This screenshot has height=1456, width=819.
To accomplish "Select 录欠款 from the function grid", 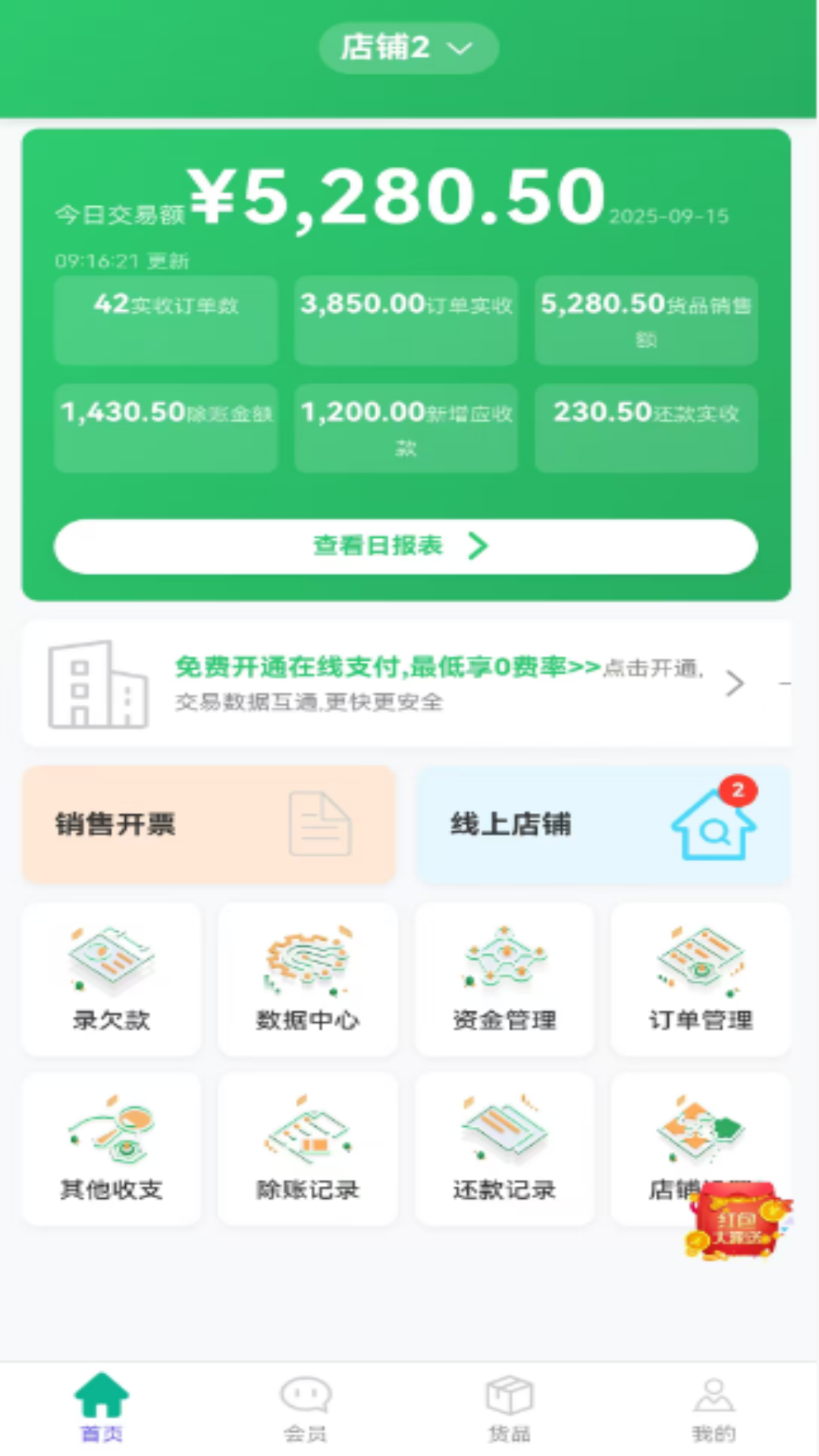I will point(111,978).
